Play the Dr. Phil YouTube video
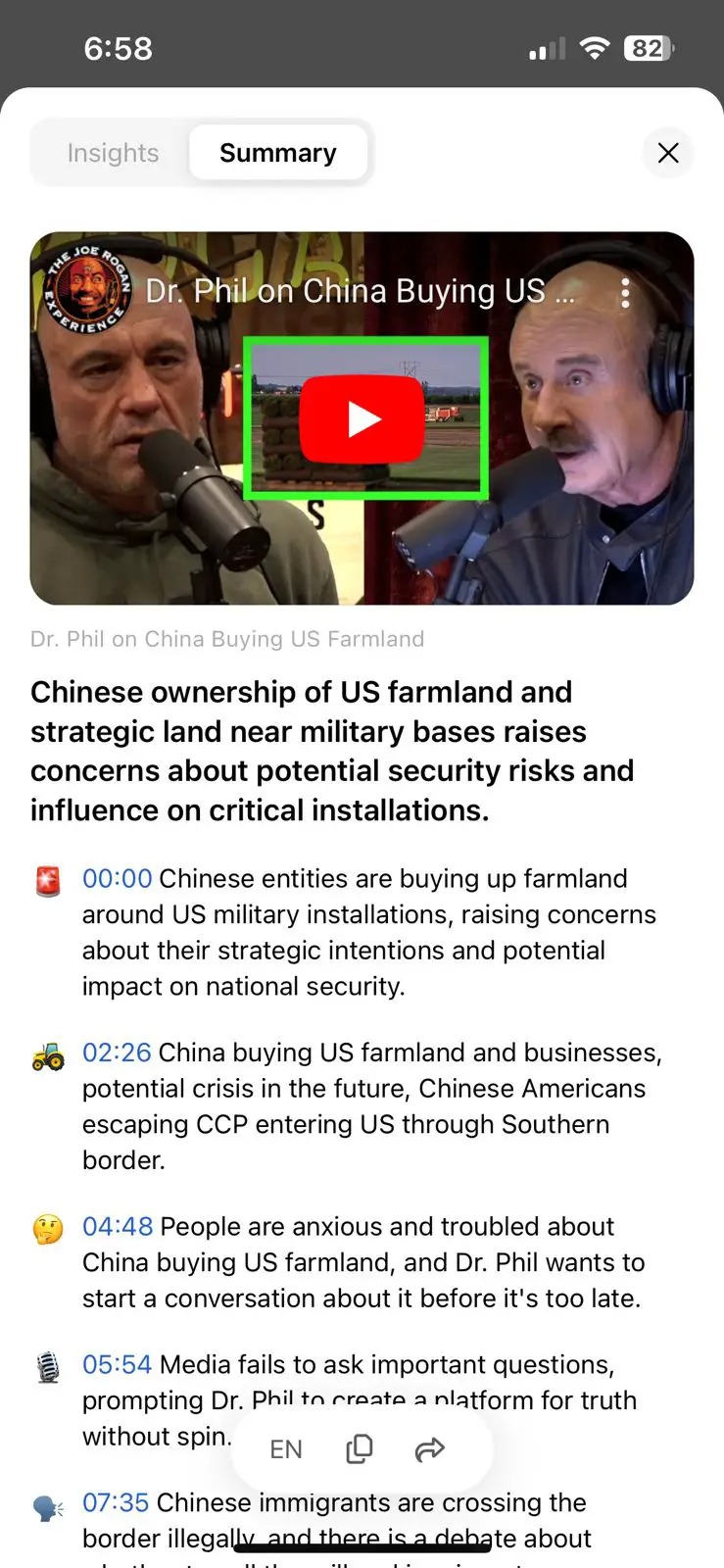Image resolution: width=724 pixels, height=1568 pixels. coord(363,419)
